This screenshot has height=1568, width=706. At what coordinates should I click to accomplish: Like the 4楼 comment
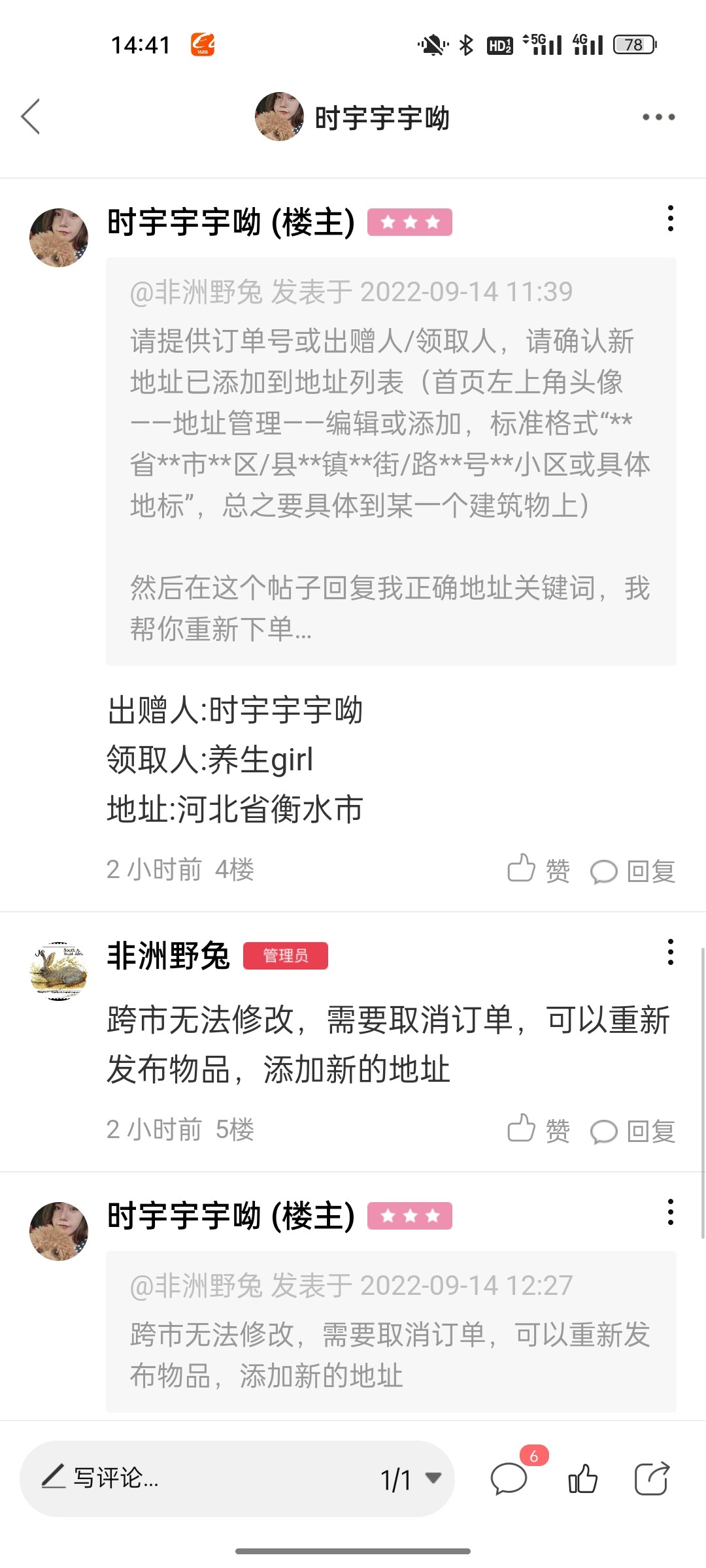click(x=539, y=870)
